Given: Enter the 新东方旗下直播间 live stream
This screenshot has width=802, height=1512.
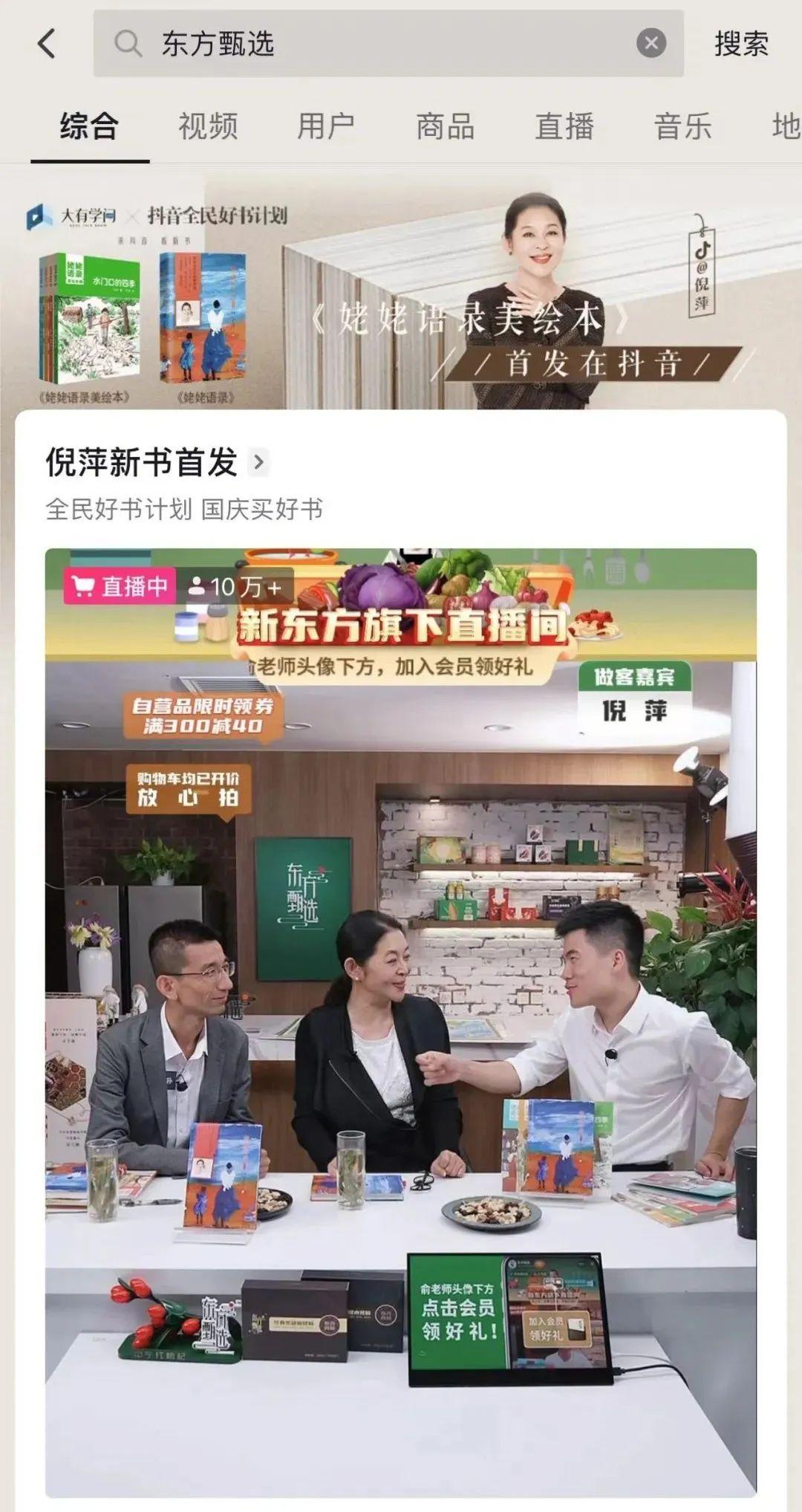Looking at the screenshot, I should (401, 1022).
